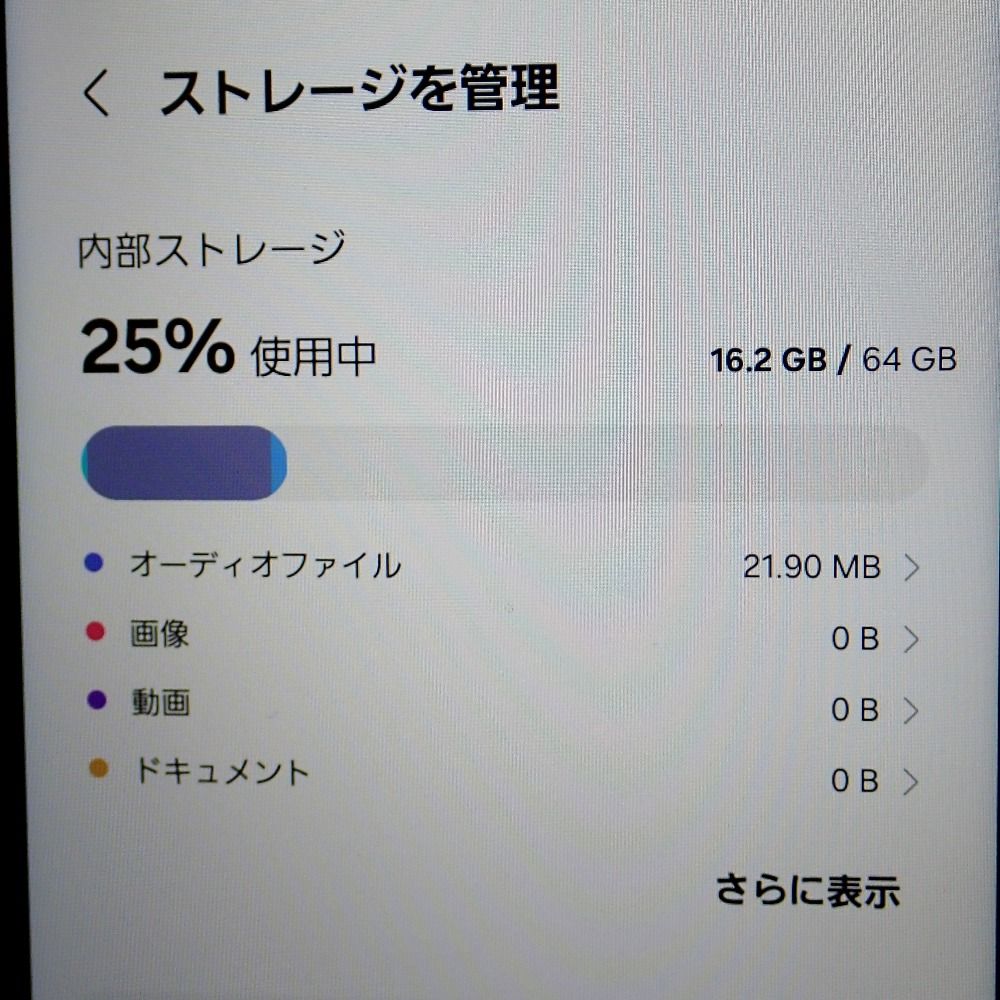Open the 動画 storage row
Image resolution: width=1000 pixels, height=1000 pixels.
pos(500,707)
